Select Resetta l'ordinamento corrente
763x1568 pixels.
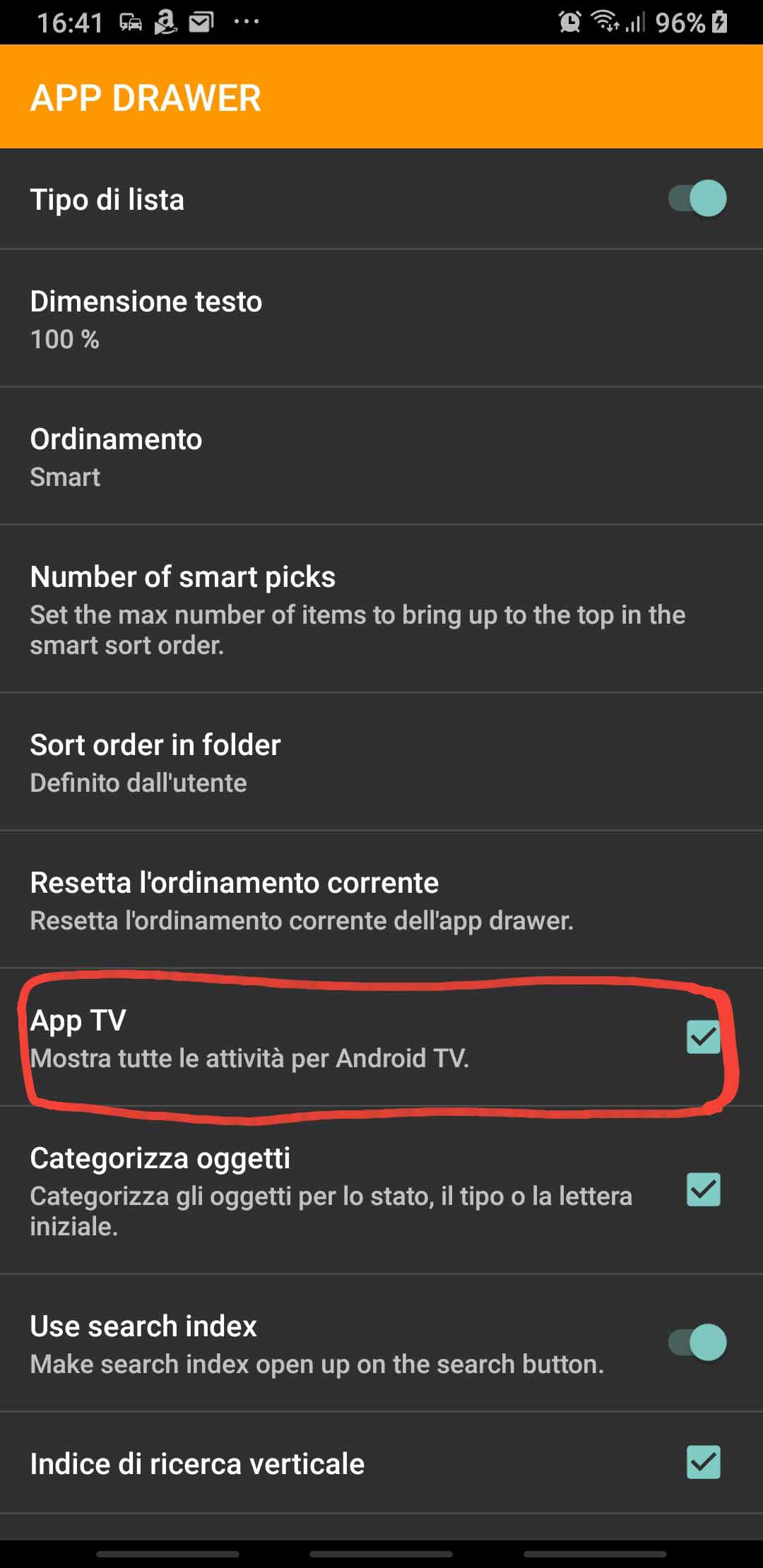pos(381,901)
